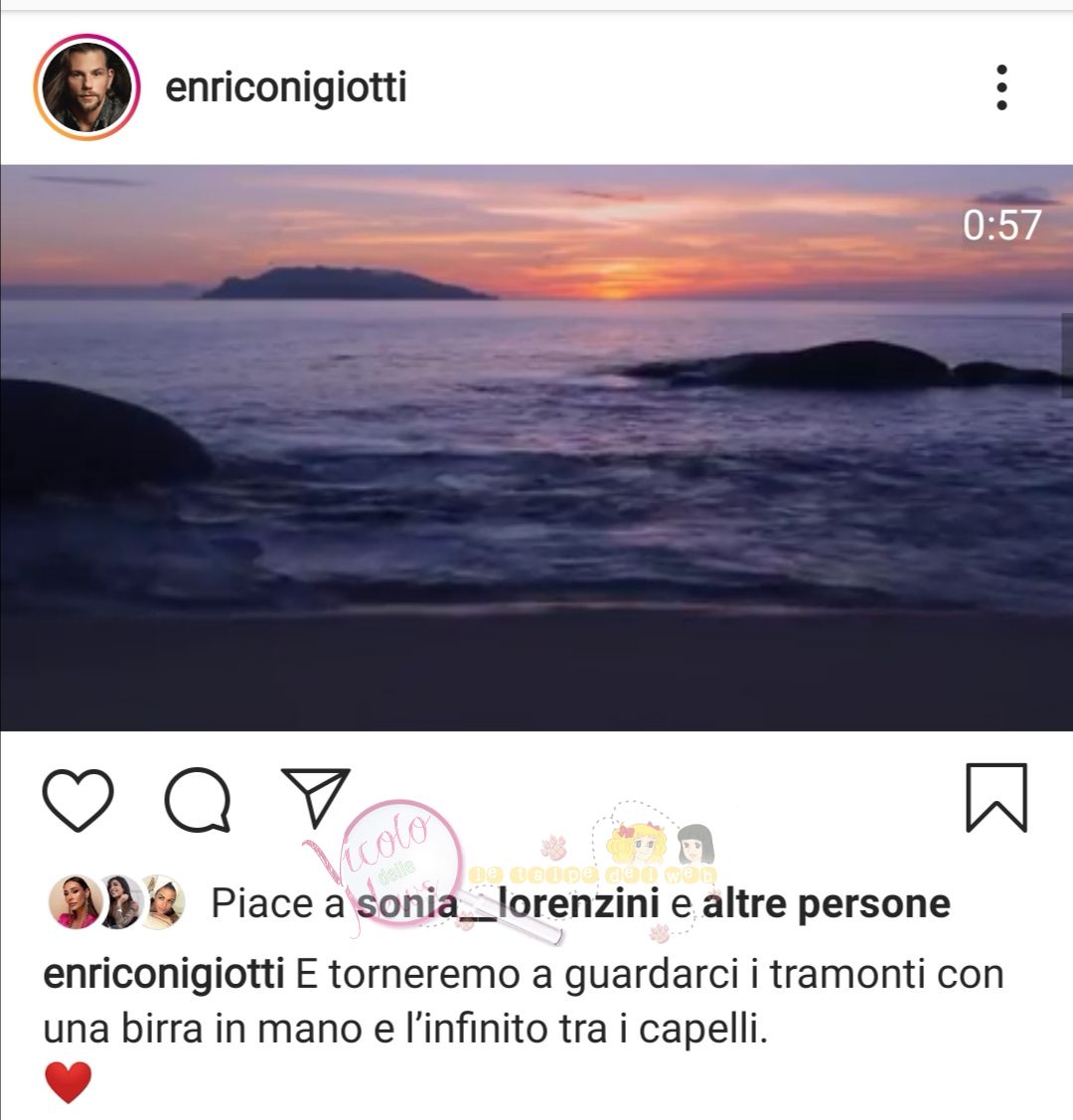The width and height of the screenshot is (1073, 1120).
Task: Save the post with the bookmark icon
Action: [996, 798]
